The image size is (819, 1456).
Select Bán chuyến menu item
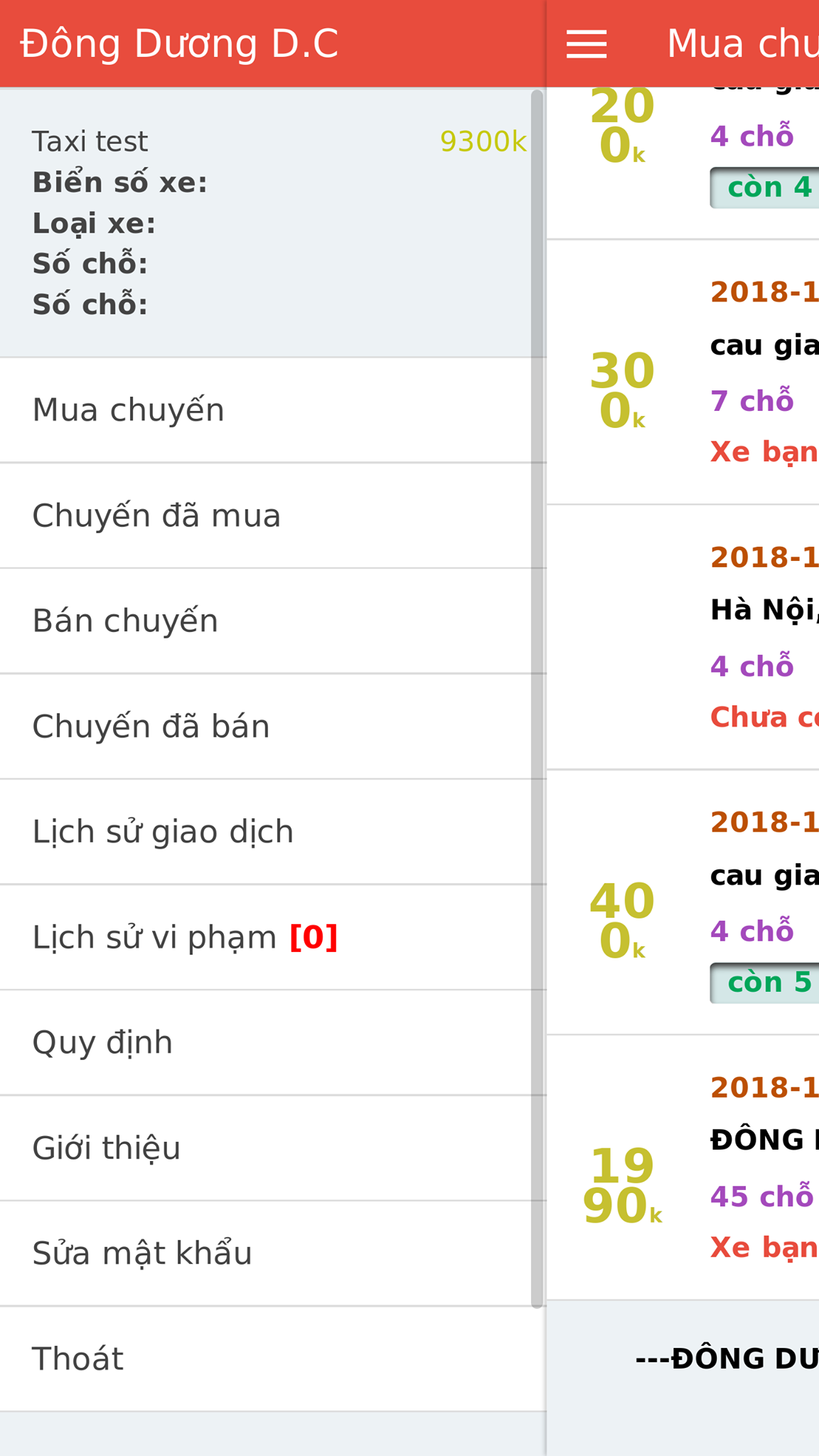tap(273, 621)
